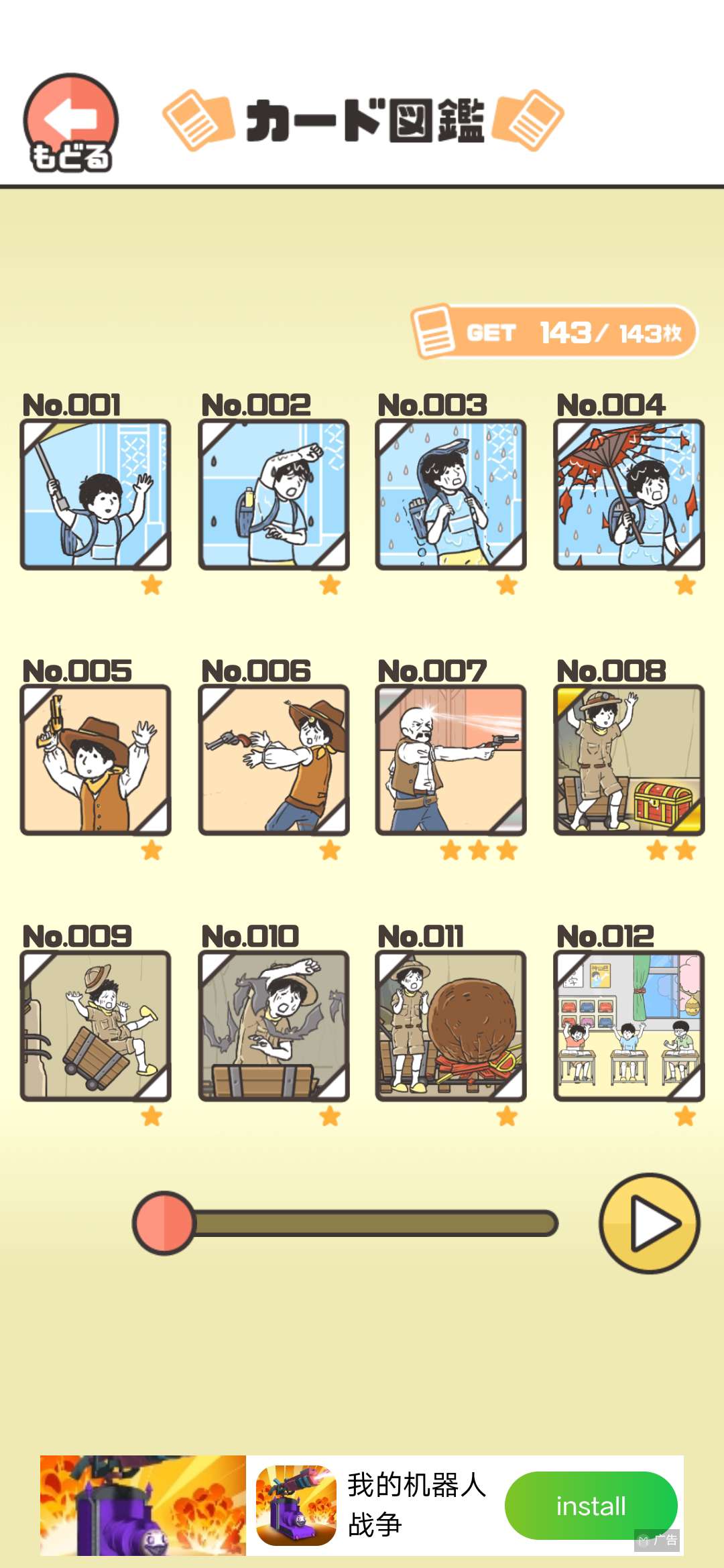Tap install on the robot game ad
This screenshot has height=1568, width=724.
tap(591, 1506)
